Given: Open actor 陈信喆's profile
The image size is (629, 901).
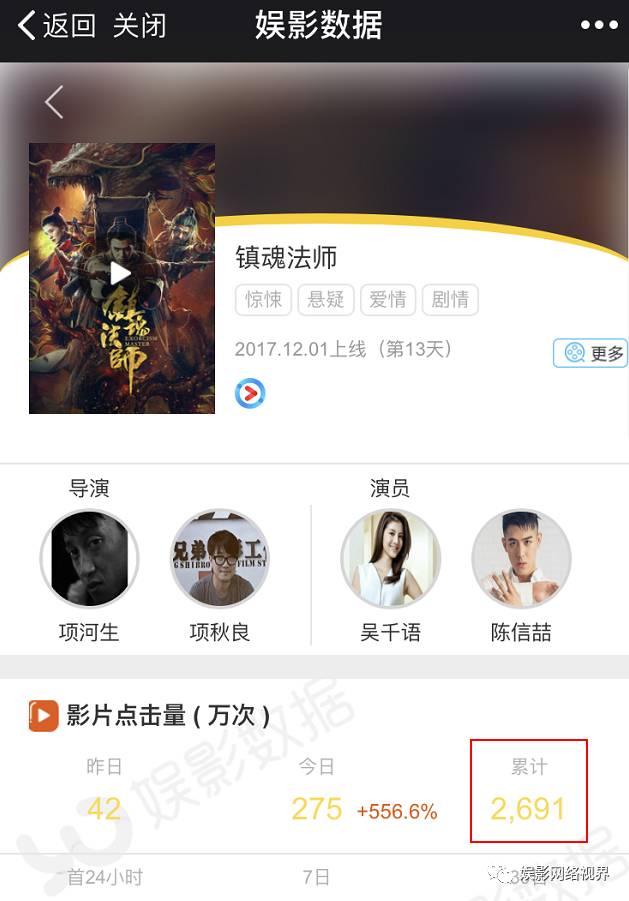Looking at the screenshot, I should pos(521,559).
